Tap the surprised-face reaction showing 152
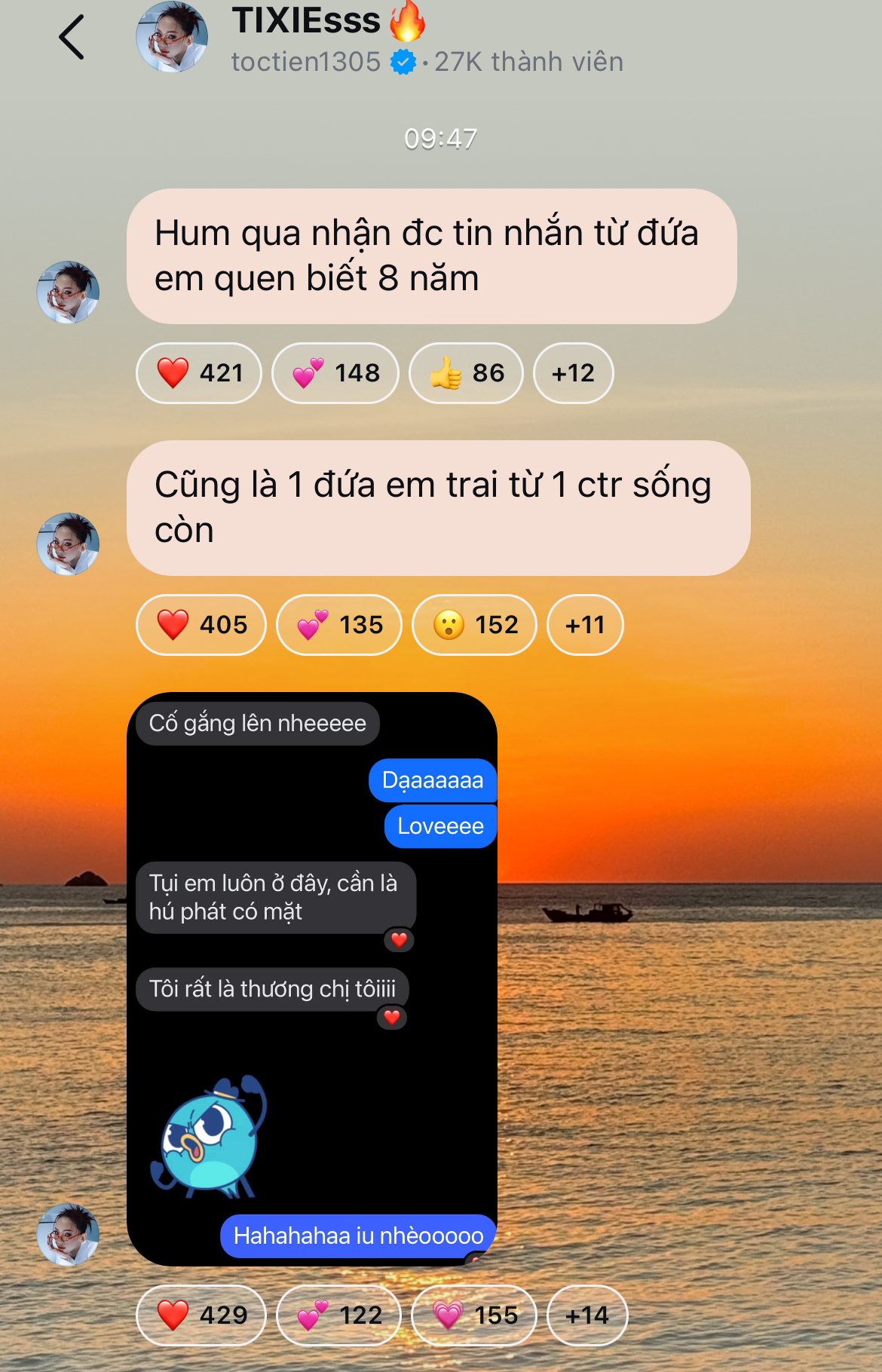The height and width of the screenshot is (1372, 882). pos(473,624)
